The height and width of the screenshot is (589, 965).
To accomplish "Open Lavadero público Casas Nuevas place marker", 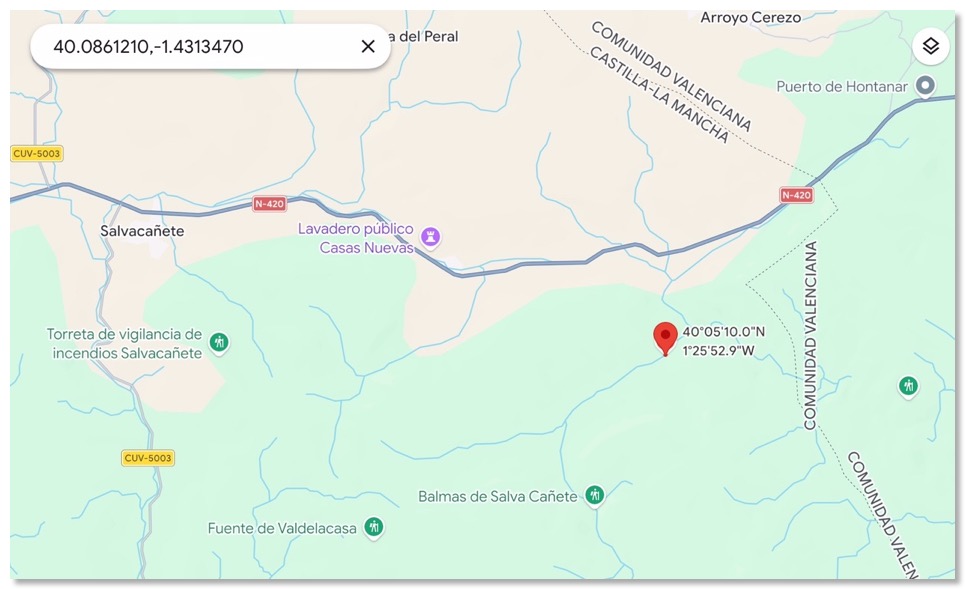I will click(432, 237).
